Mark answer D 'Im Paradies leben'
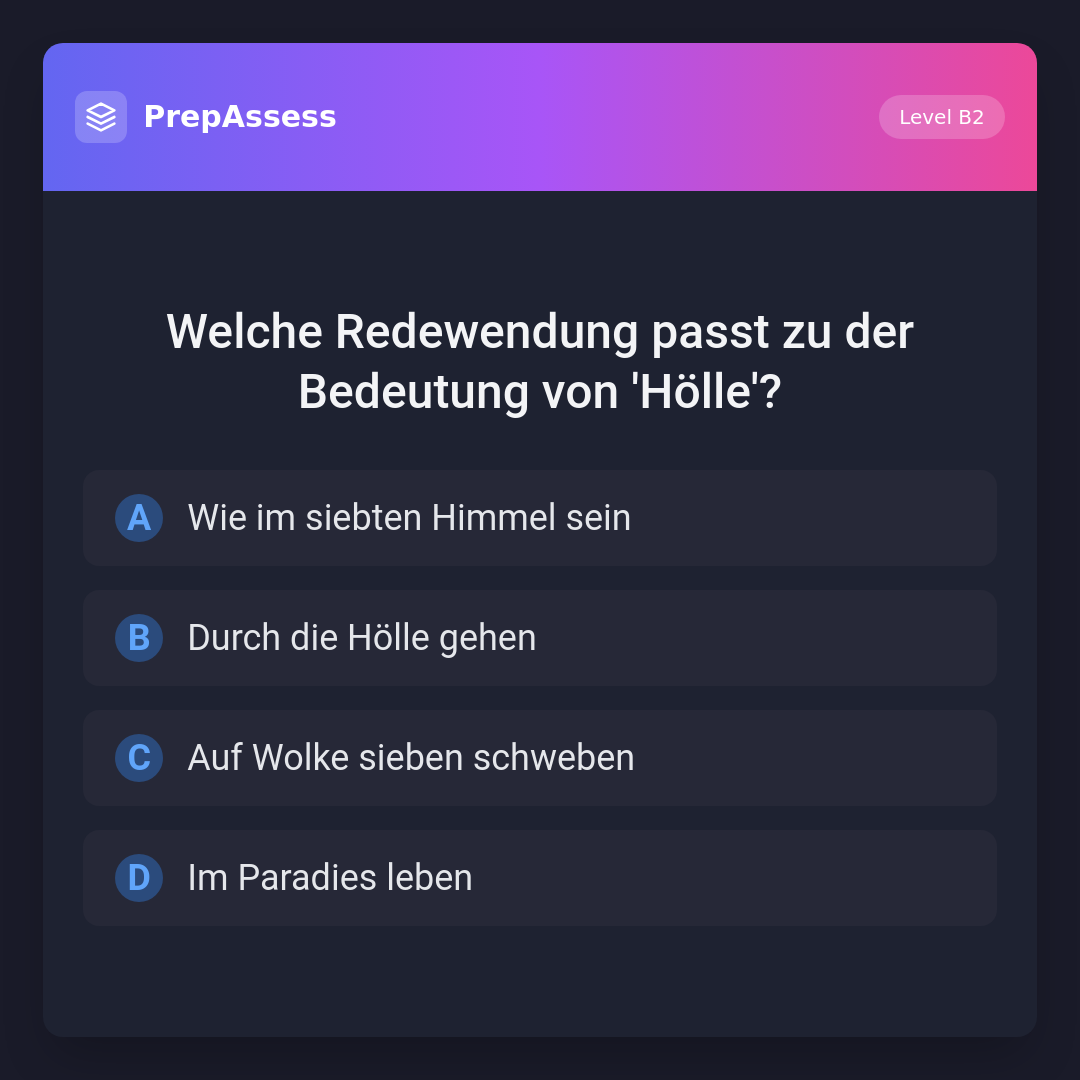Image resolution: width=1080 pixels, height=1080 pixels. click(x=540, y=878)
